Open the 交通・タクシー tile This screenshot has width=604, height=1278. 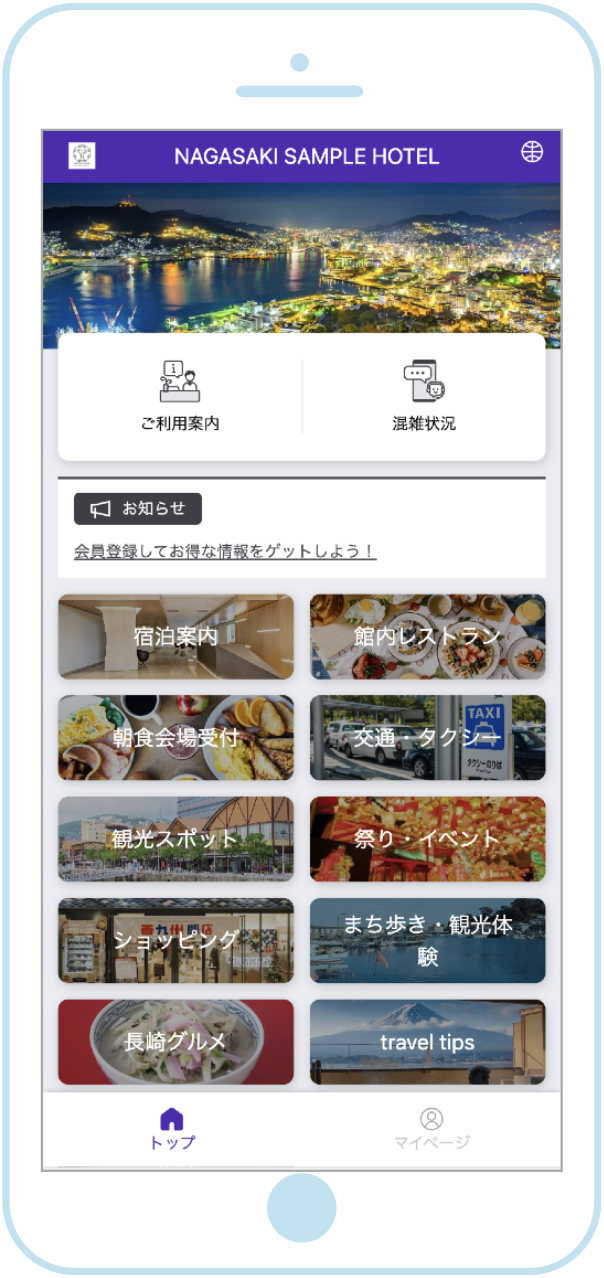(x=428, y=738)
